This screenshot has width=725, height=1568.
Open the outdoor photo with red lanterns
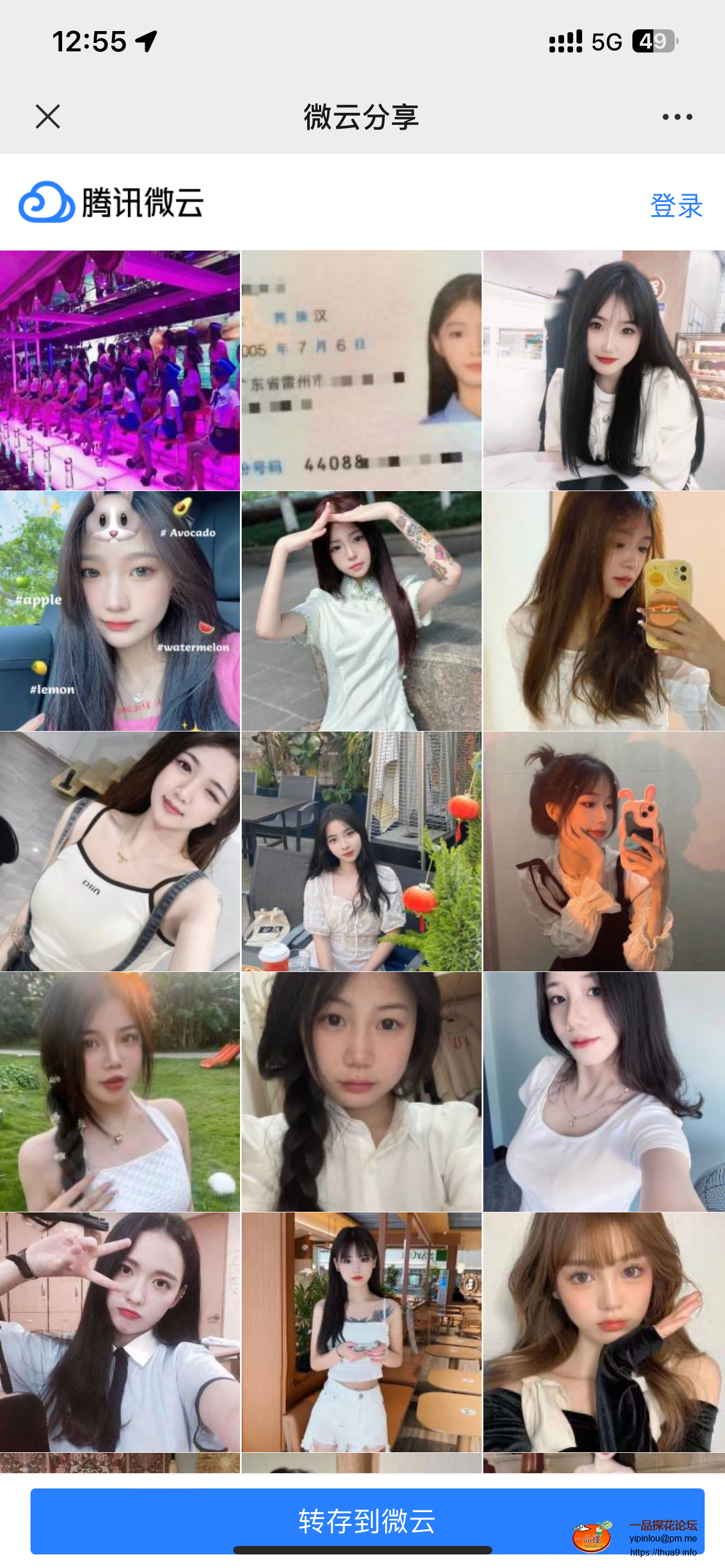[x=361, y=851]
